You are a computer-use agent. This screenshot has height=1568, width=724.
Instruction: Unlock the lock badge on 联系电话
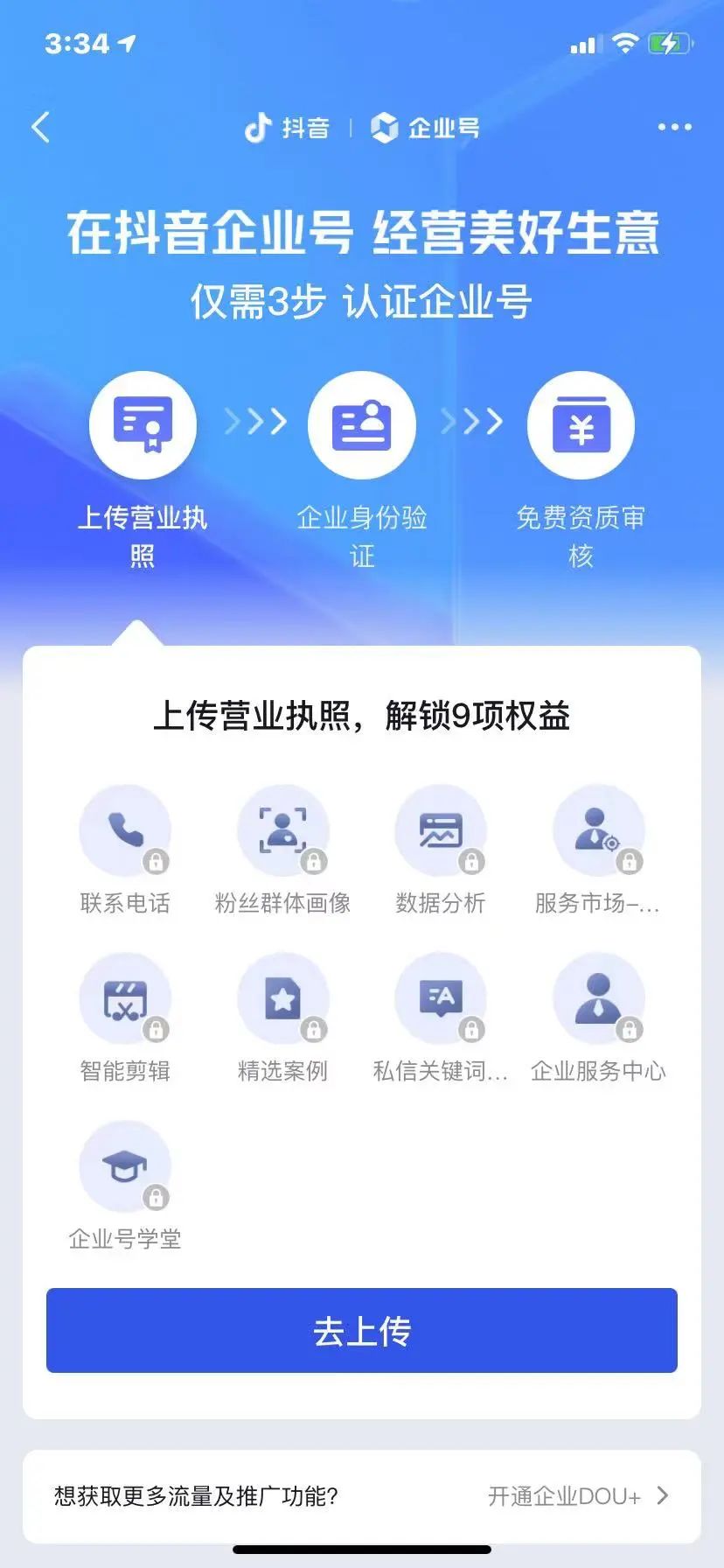point(157,862)
